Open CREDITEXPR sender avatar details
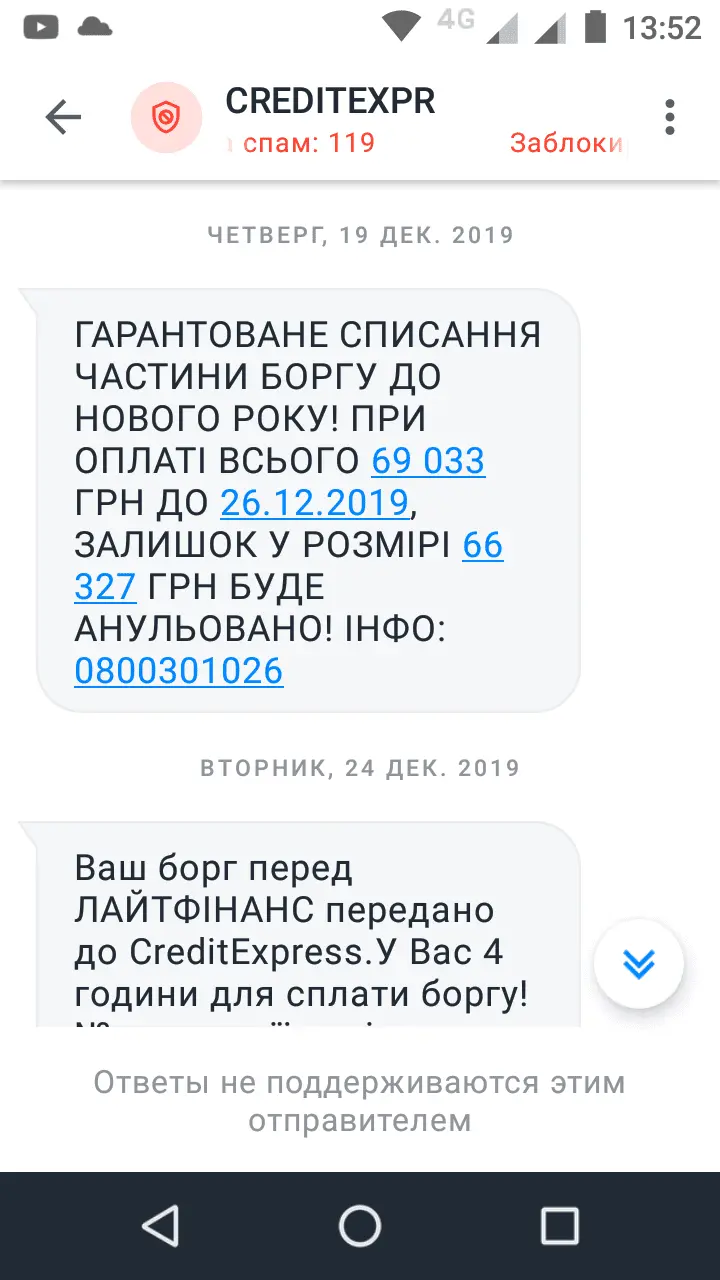 click(166, 119)
